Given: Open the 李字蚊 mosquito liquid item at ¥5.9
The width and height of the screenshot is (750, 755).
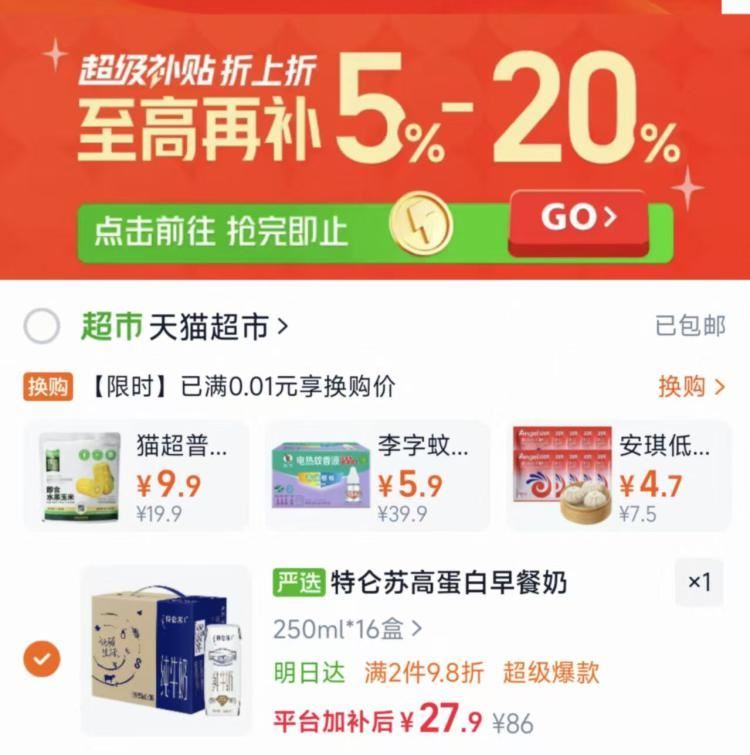Looking at the screenshot, I should [377, 476].
